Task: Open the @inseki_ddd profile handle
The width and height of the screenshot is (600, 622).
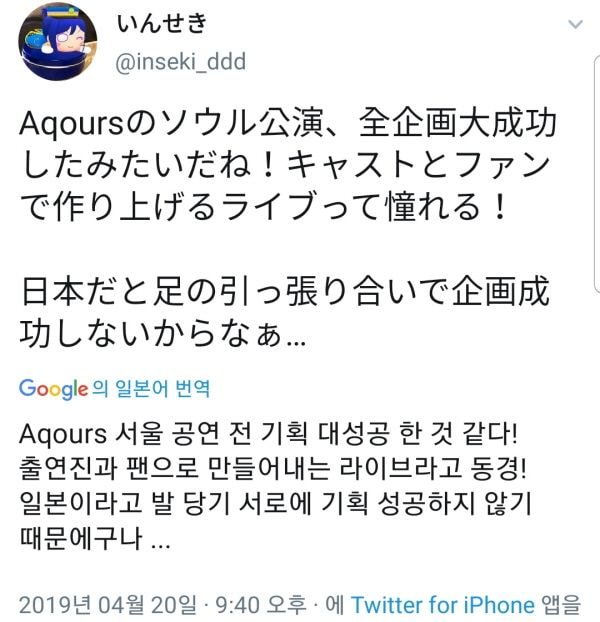Action: [182, 62]
